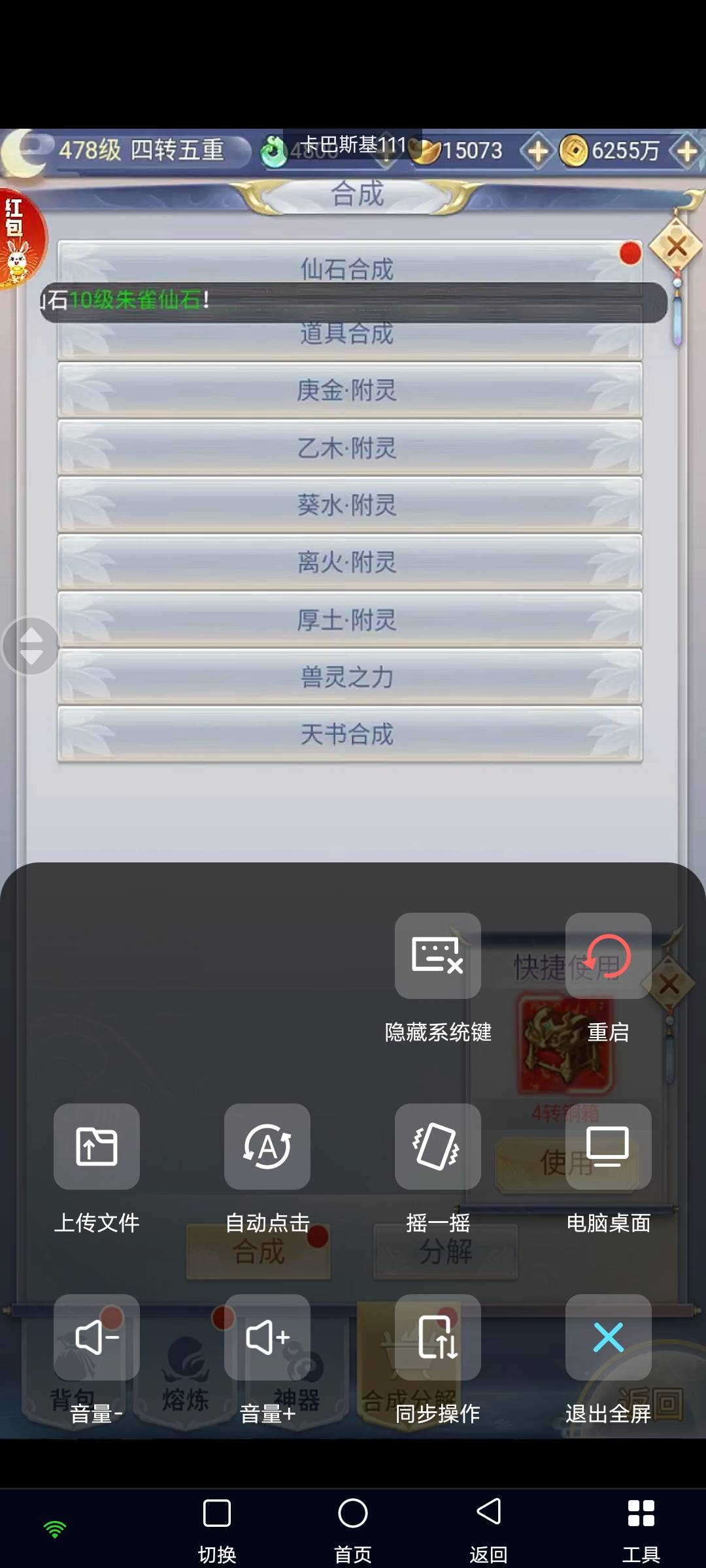Tap 隐藏系统键 to hide the system keys
Image resolution: width=706 pixels, height=1568 pixels.
(437, 956)
